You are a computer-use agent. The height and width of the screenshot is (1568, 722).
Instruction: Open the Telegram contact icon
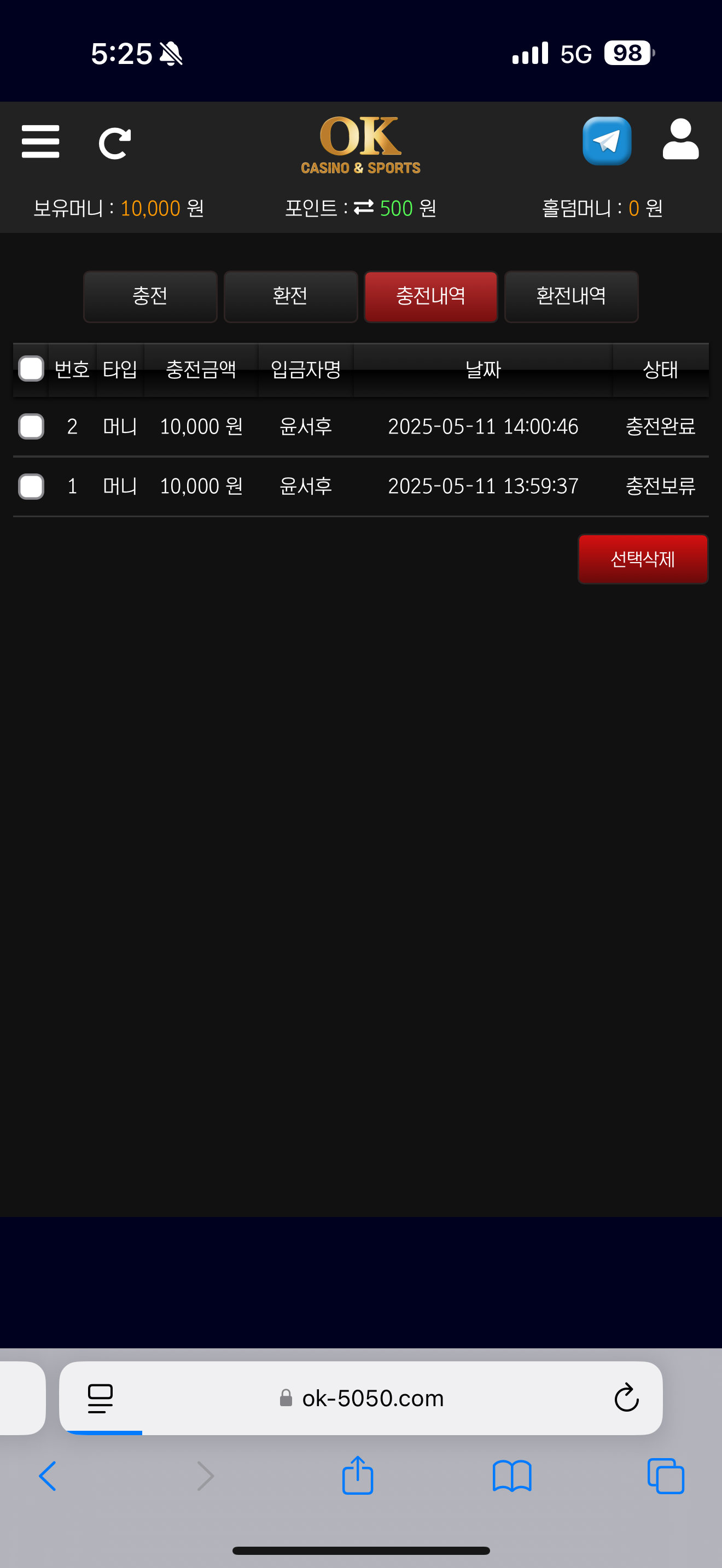pos(607,141)
